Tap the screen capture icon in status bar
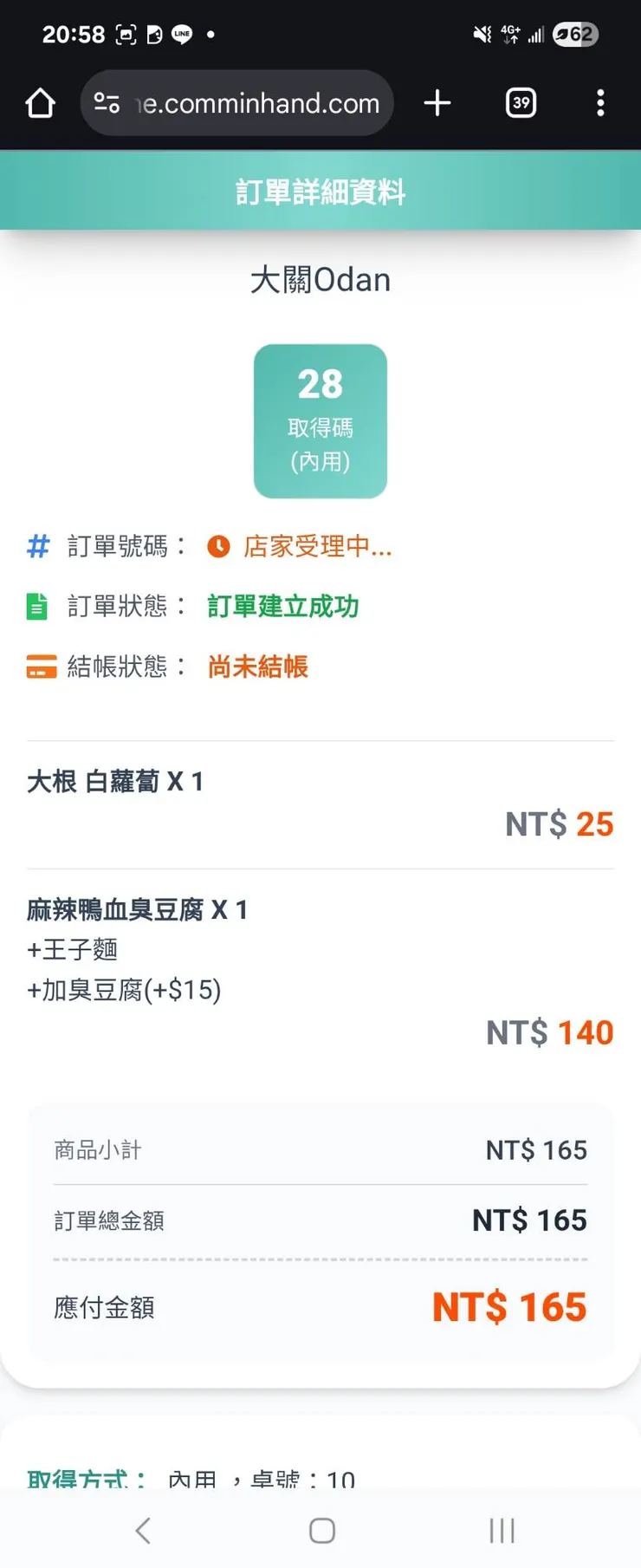Image resolution: width=641 pixels, height=1568 pixels. point(126,35)
